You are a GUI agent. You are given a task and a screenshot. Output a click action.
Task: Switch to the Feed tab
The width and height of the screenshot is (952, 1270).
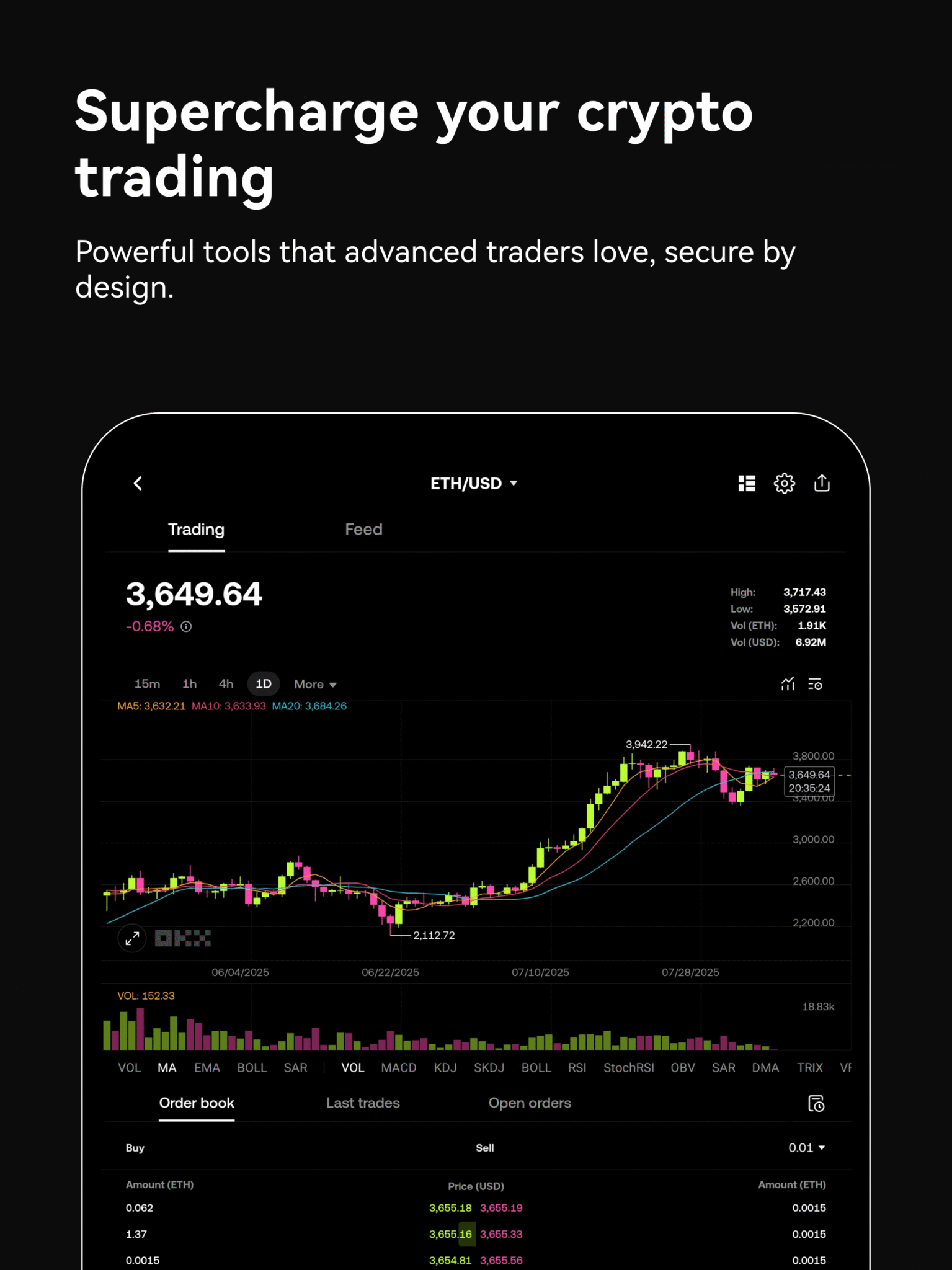pos(363,529)
